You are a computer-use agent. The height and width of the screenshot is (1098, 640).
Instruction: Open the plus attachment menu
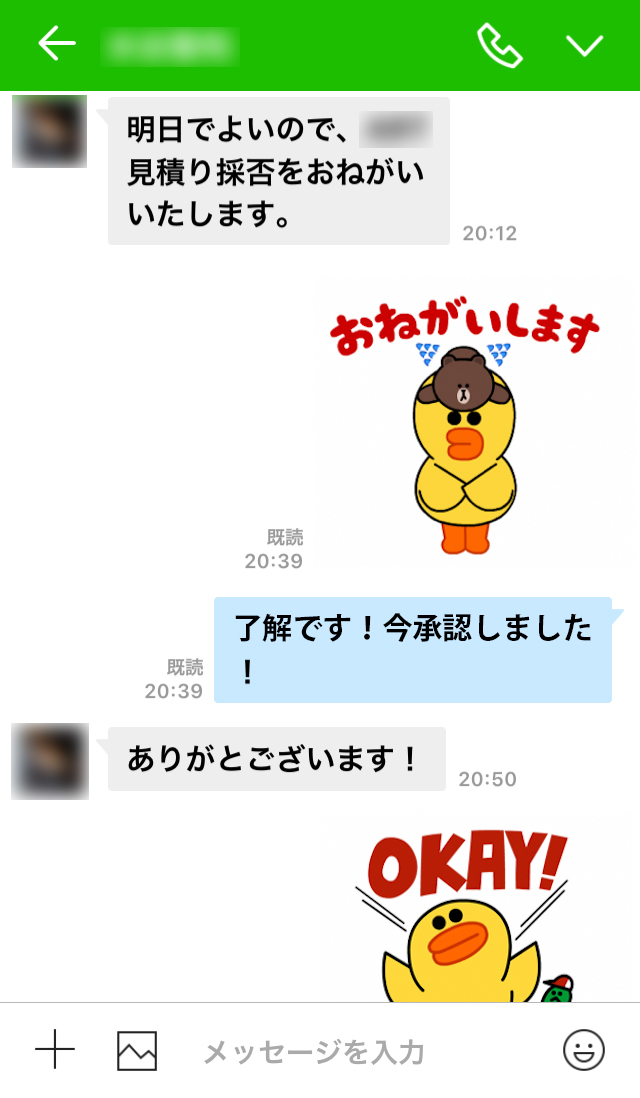pyautogui.click(x=55, y=1051)
